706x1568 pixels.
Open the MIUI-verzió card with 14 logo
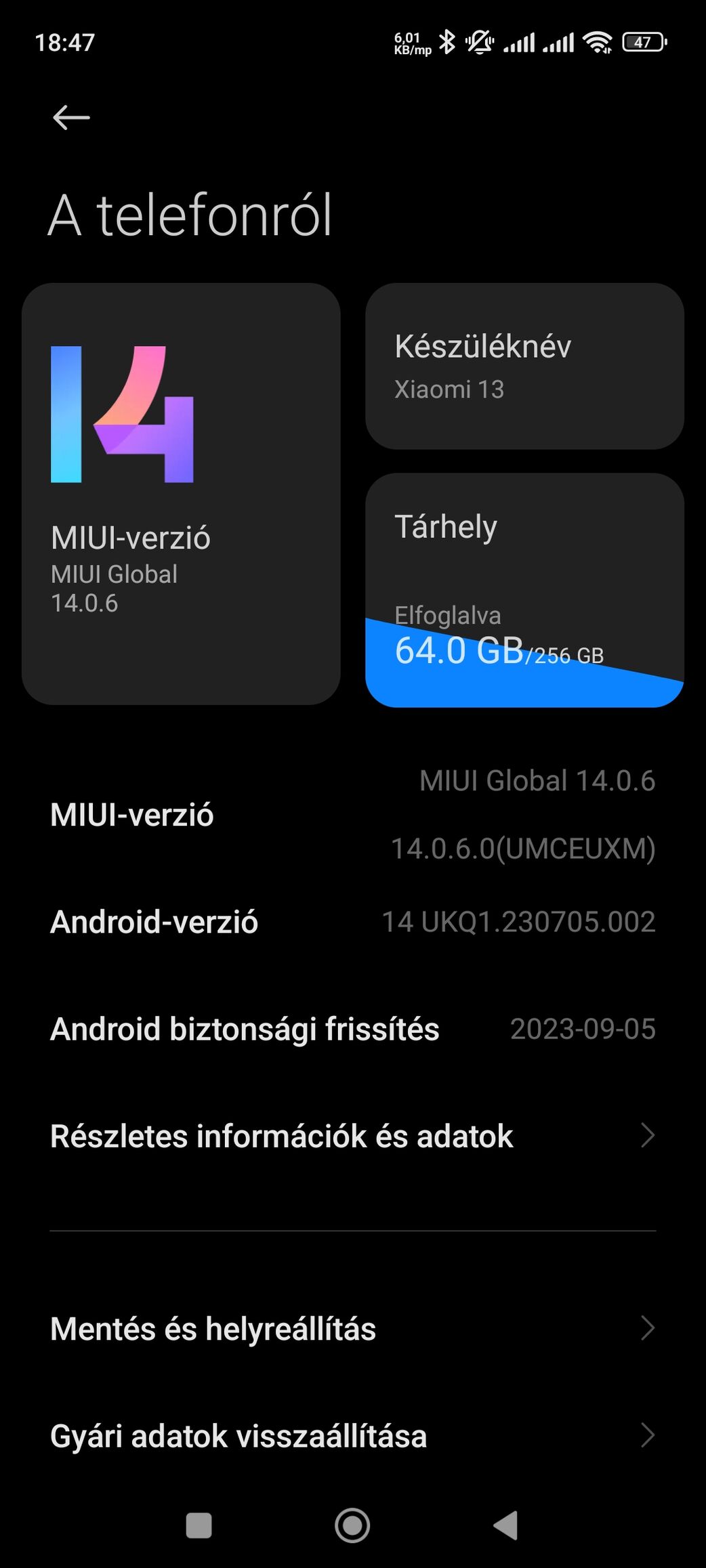(x=181, y=494)
